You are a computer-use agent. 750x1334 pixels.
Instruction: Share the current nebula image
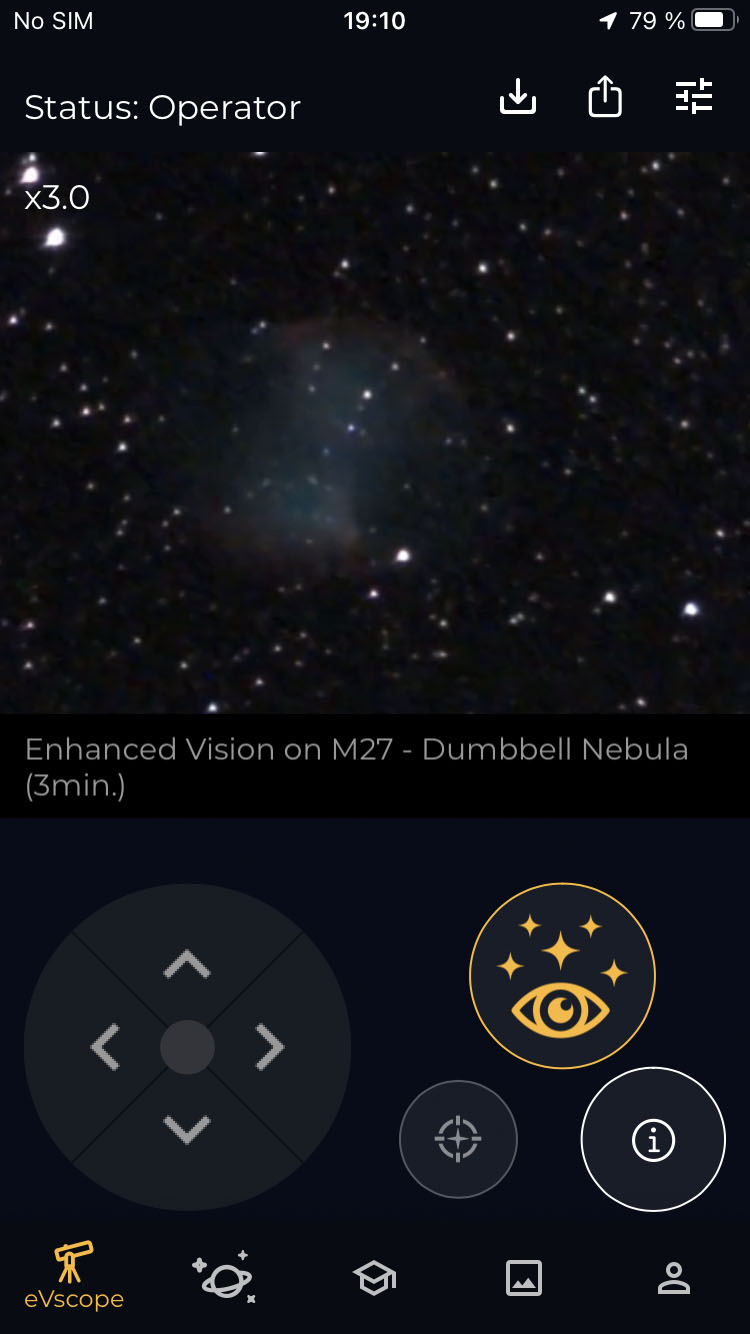[605, 97]
